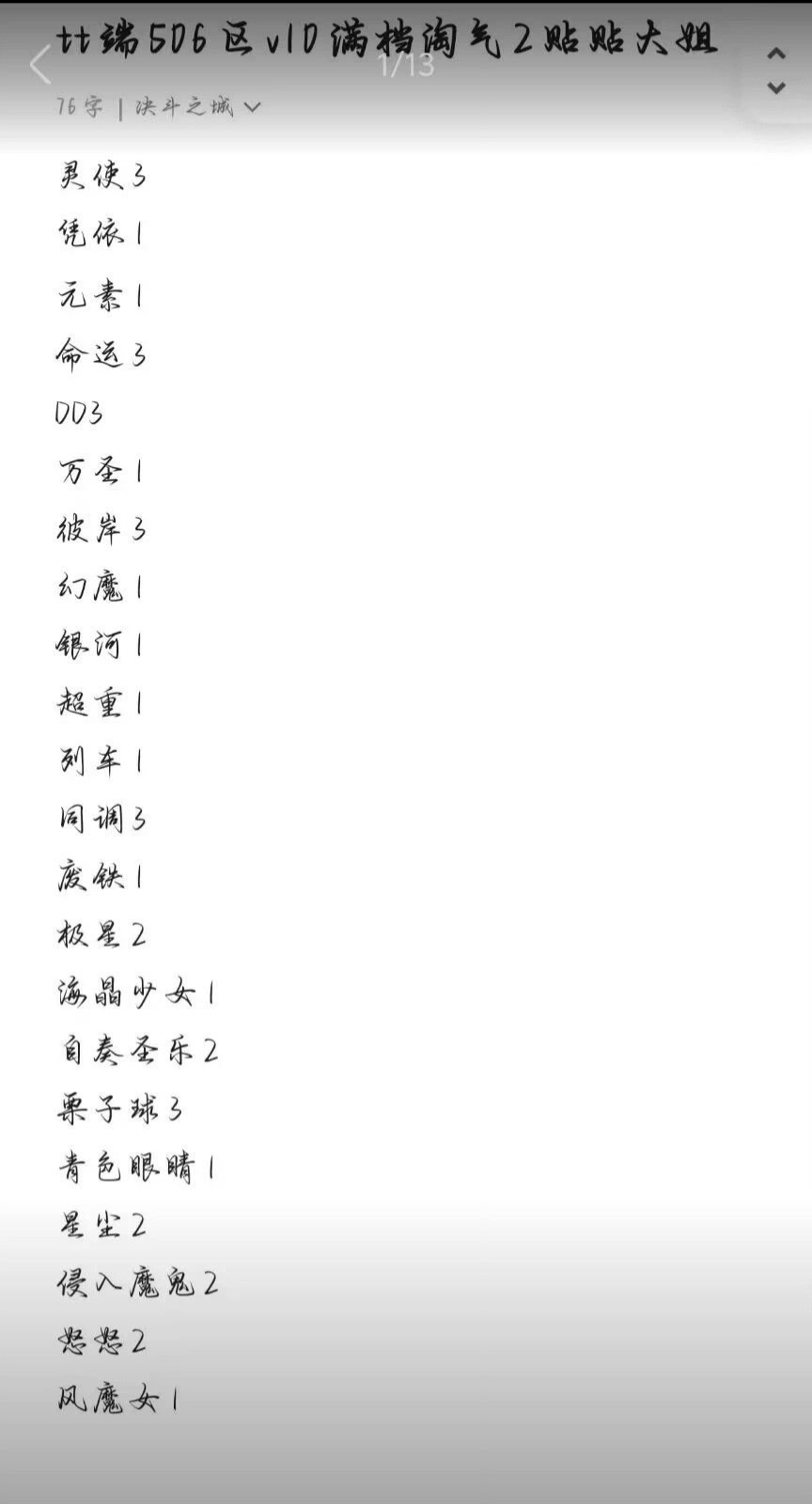This screenshot has height=1504, width=812.
Task: Go back using the top-left arrow
Action: coord(40,65)
